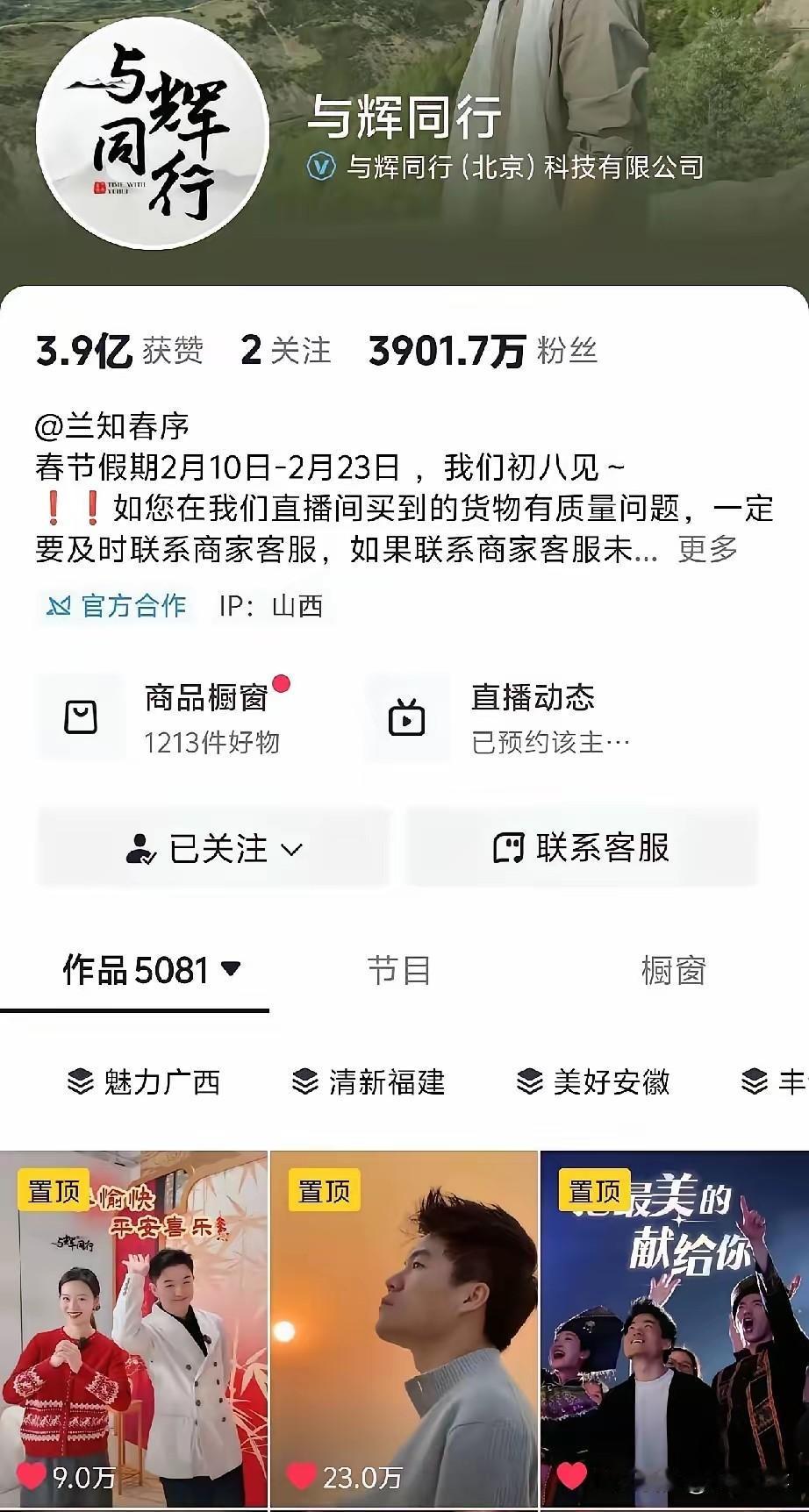
Task: Open 直播动态 via the TV icon
Action: pos(409,717)
